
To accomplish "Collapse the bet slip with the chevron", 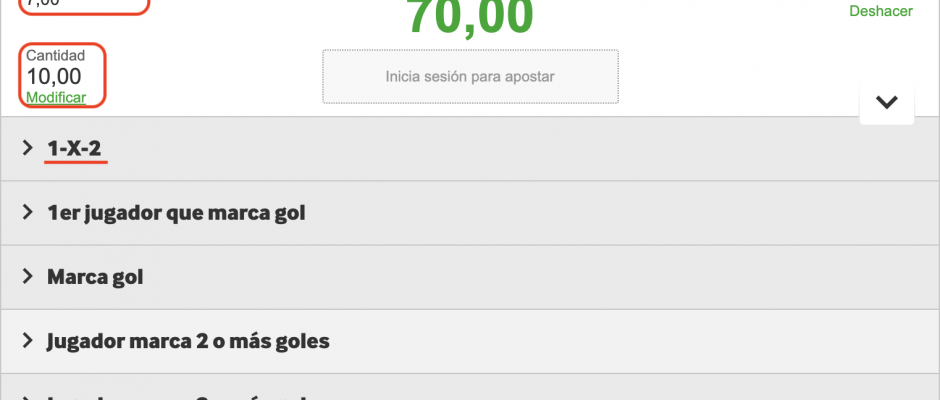I will point(886,102).
